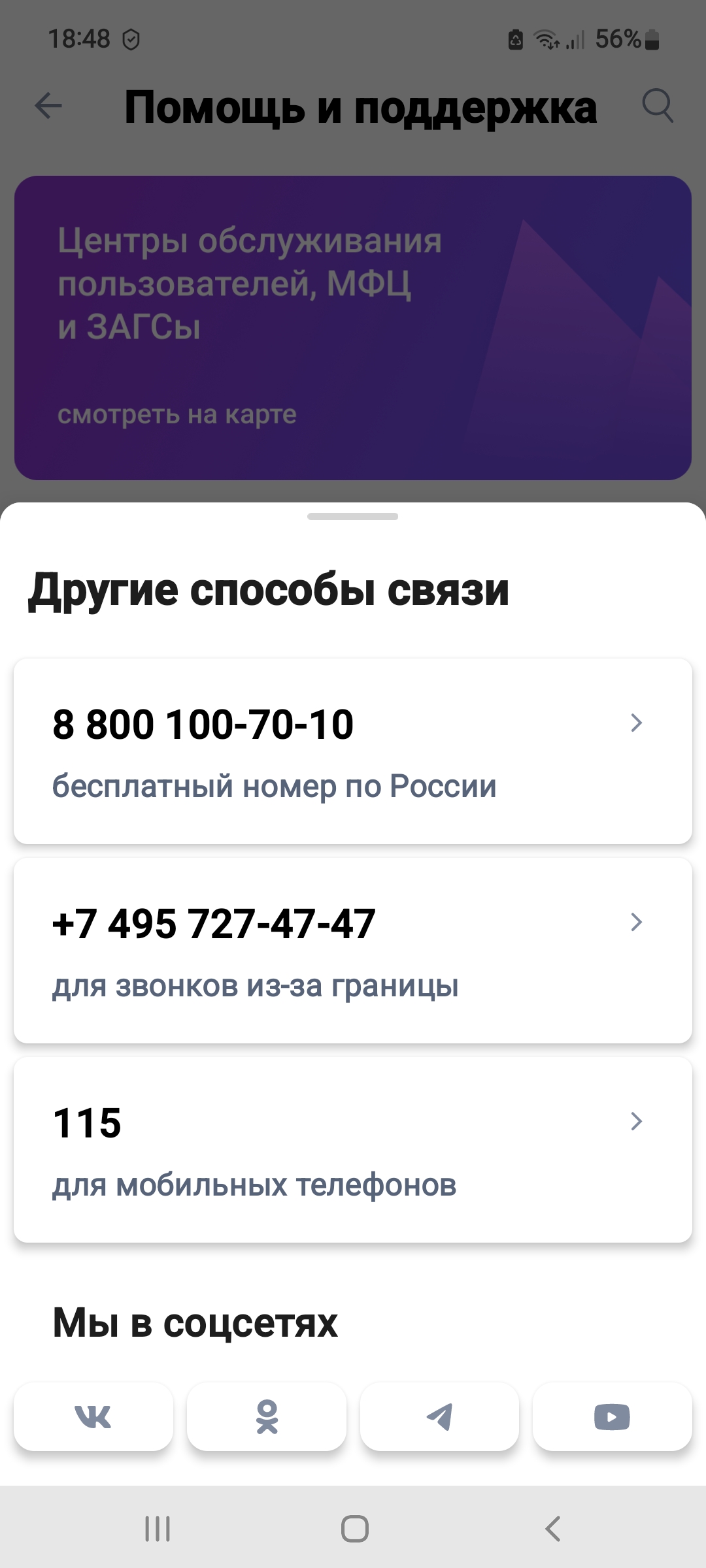The image size is (706, 1568).
Task: Tap the bottom sheet drag handle
Action: click(353, 516)
